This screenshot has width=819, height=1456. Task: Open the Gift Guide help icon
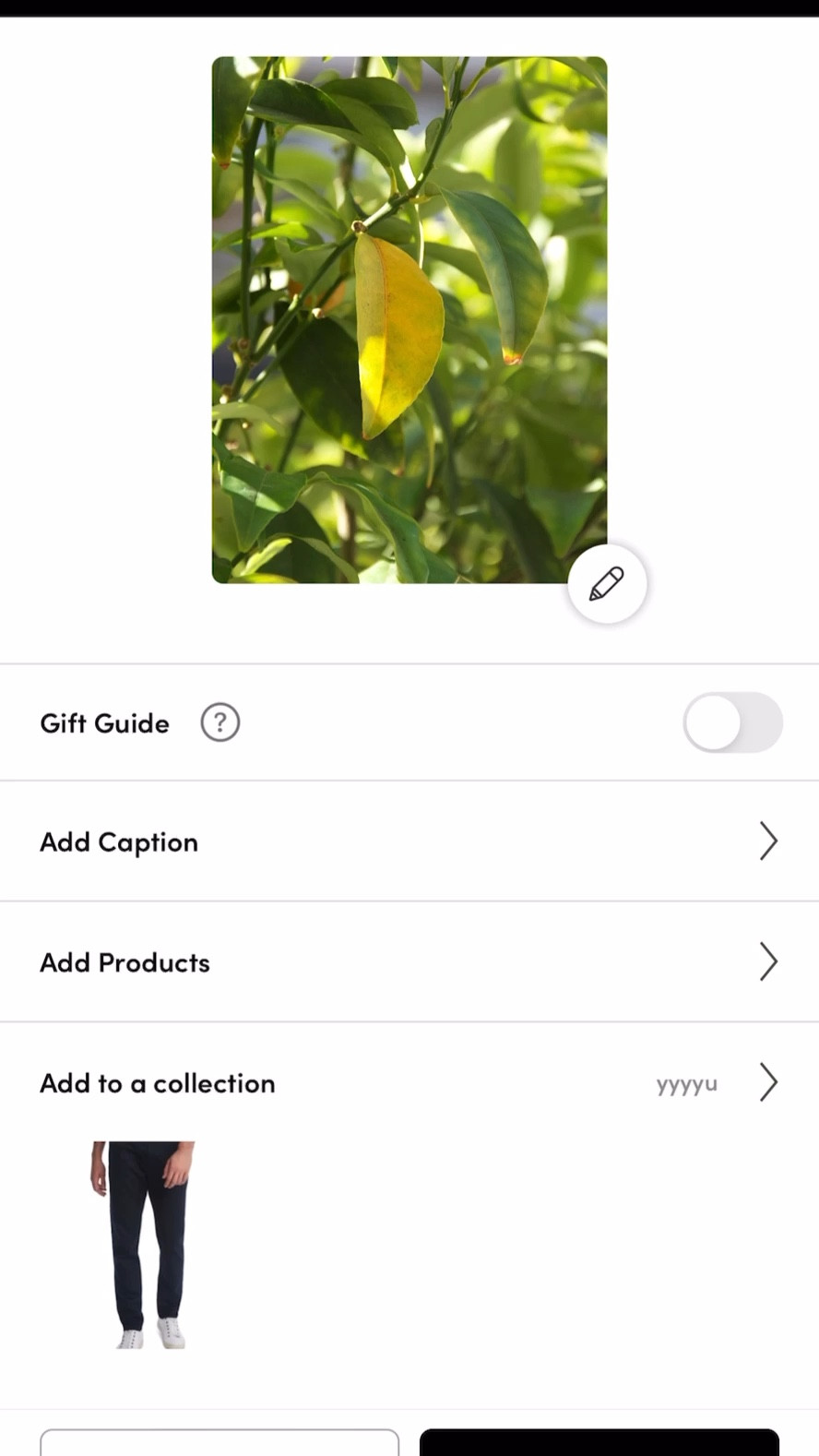220,722
